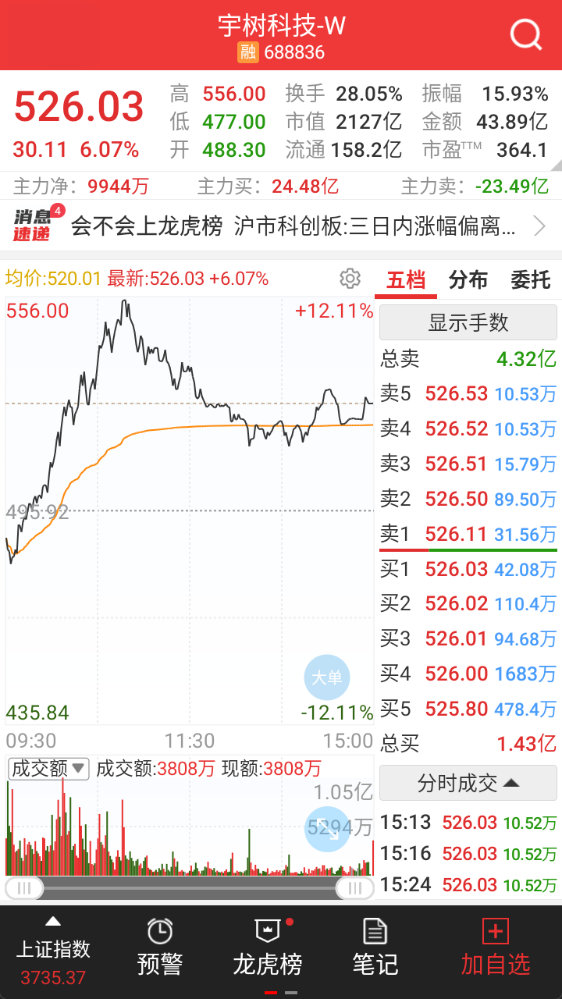Screen dimensions: 562x999
Task: Open 笔记 notes
Action: coord(375,950)
